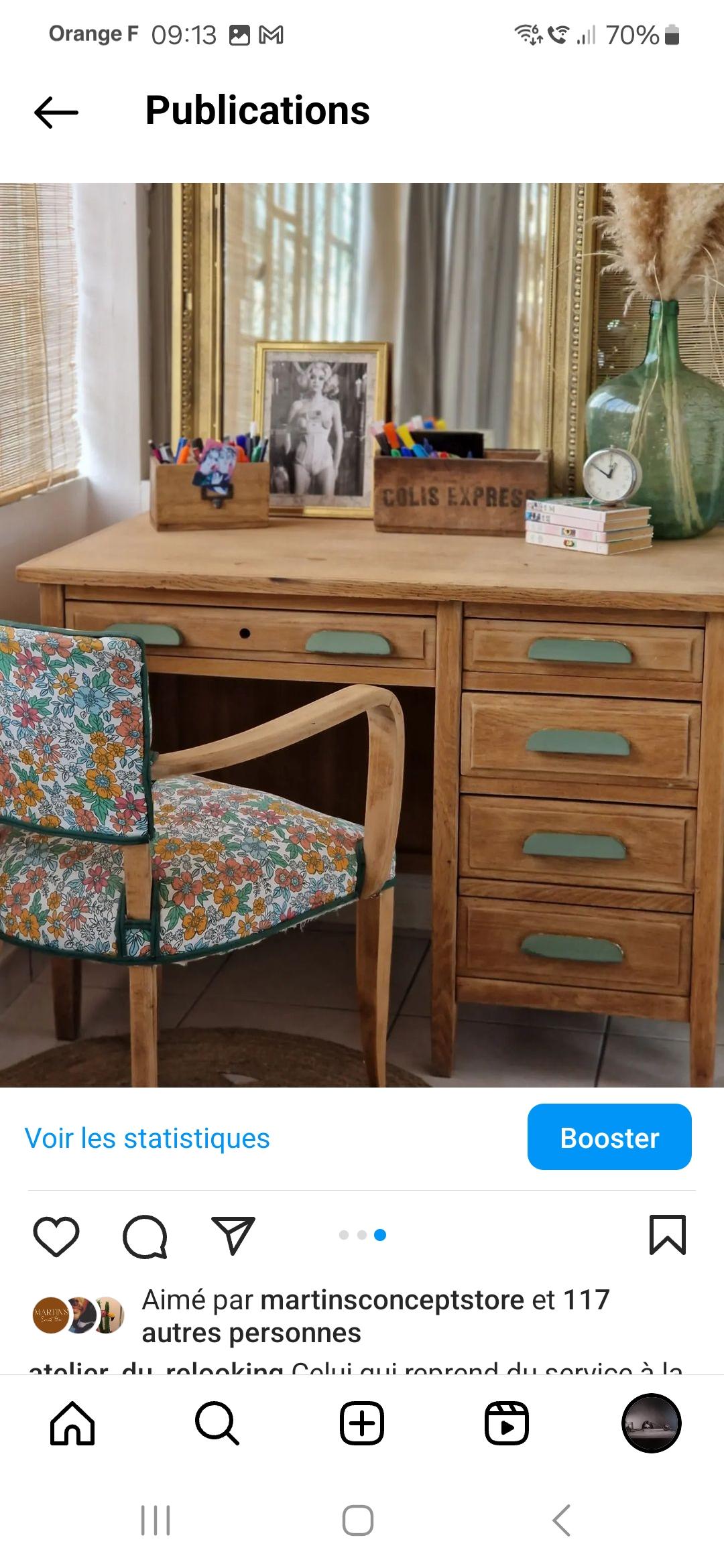
Task: Create a new post with plus
Action: click(362, 1423)
